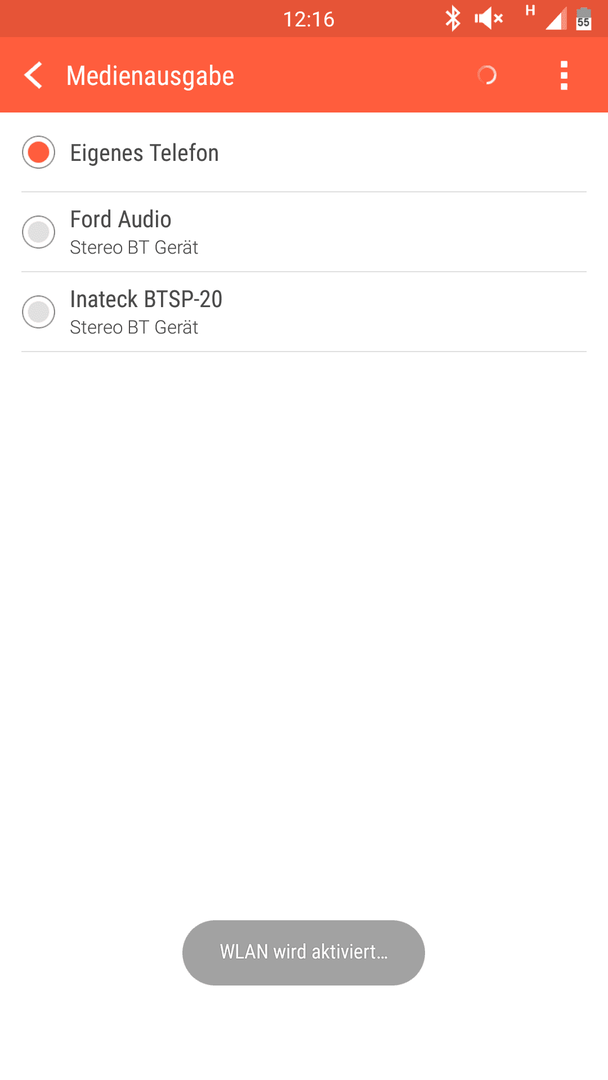Viewport: 608px width, 1080px height.
Task: Go back from Medienausgabe
Action: click(x=33, y=75)
